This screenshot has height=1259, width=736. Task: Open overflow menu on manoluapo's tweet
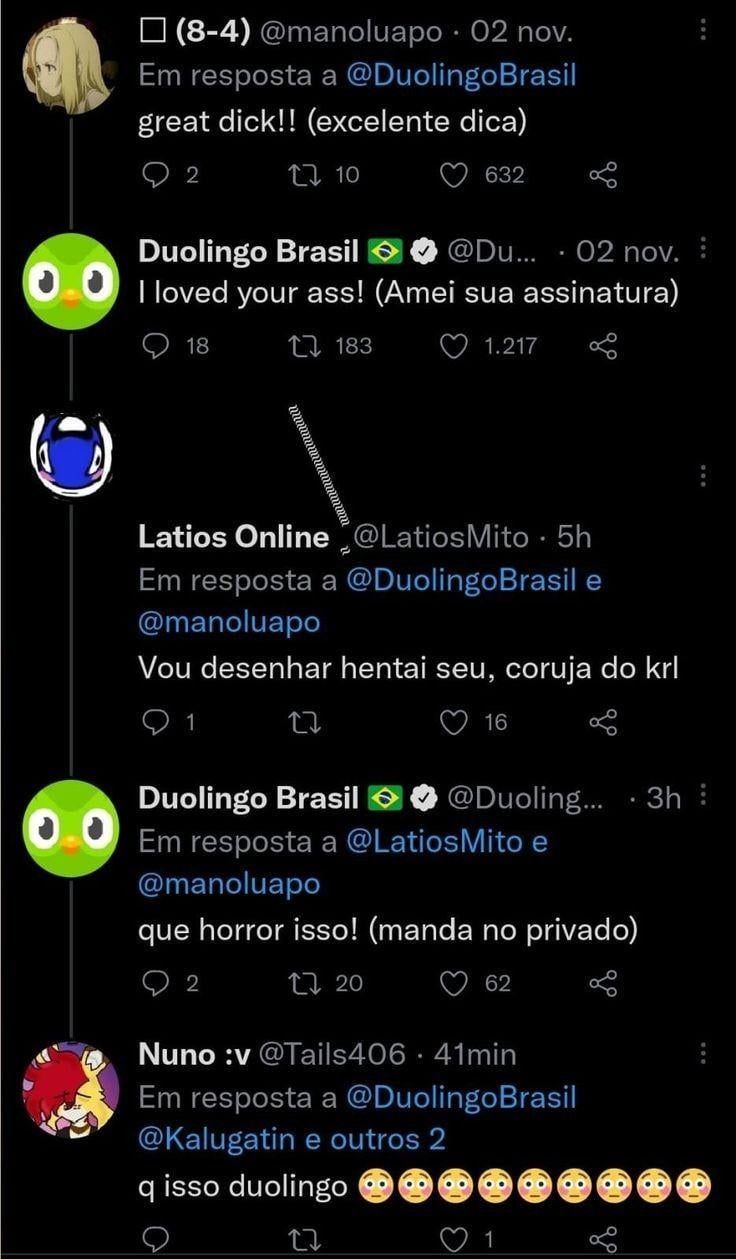point(703,31)
